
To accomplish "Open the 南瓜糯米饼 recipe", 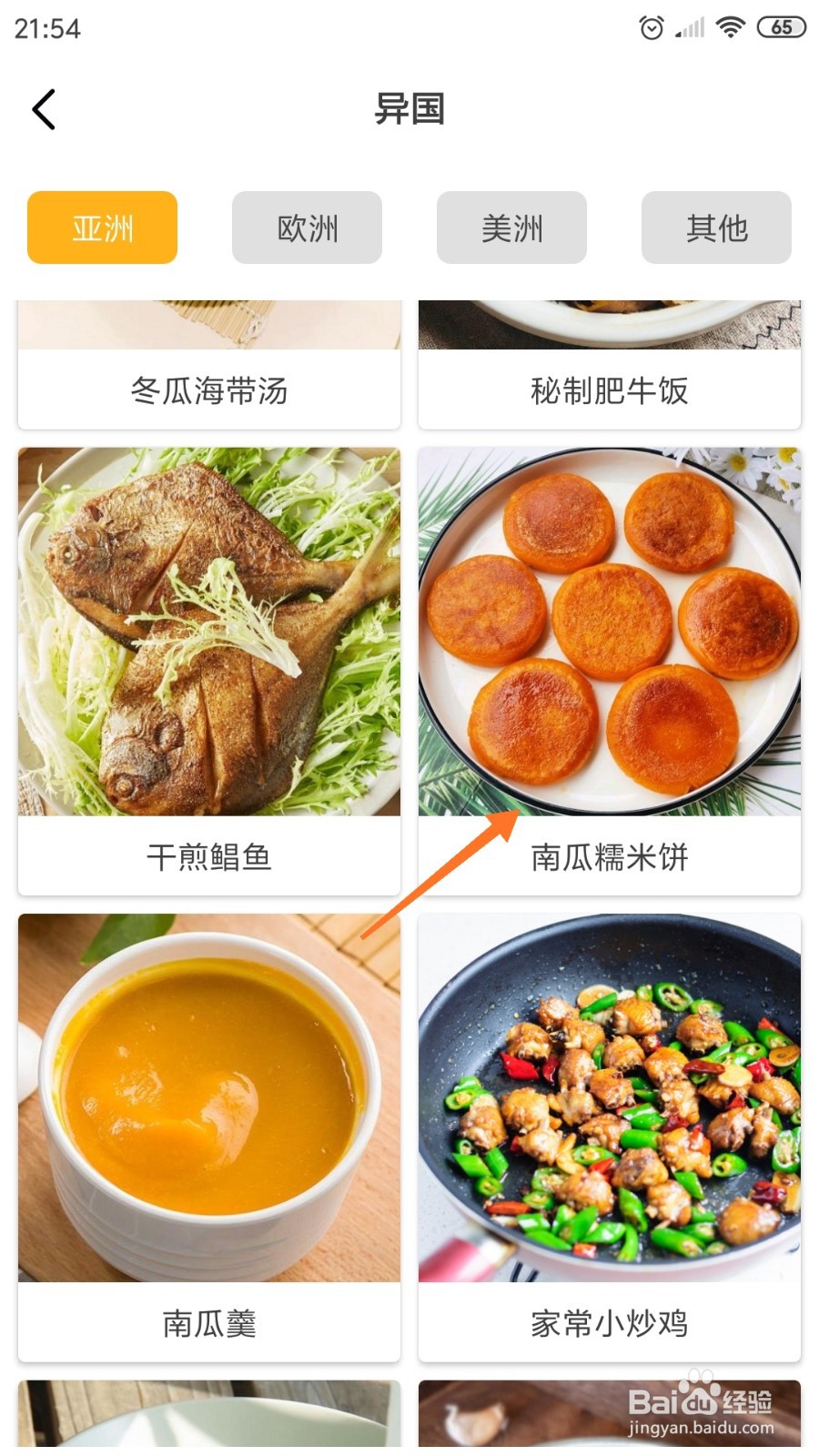I will (x=610, y=672).
